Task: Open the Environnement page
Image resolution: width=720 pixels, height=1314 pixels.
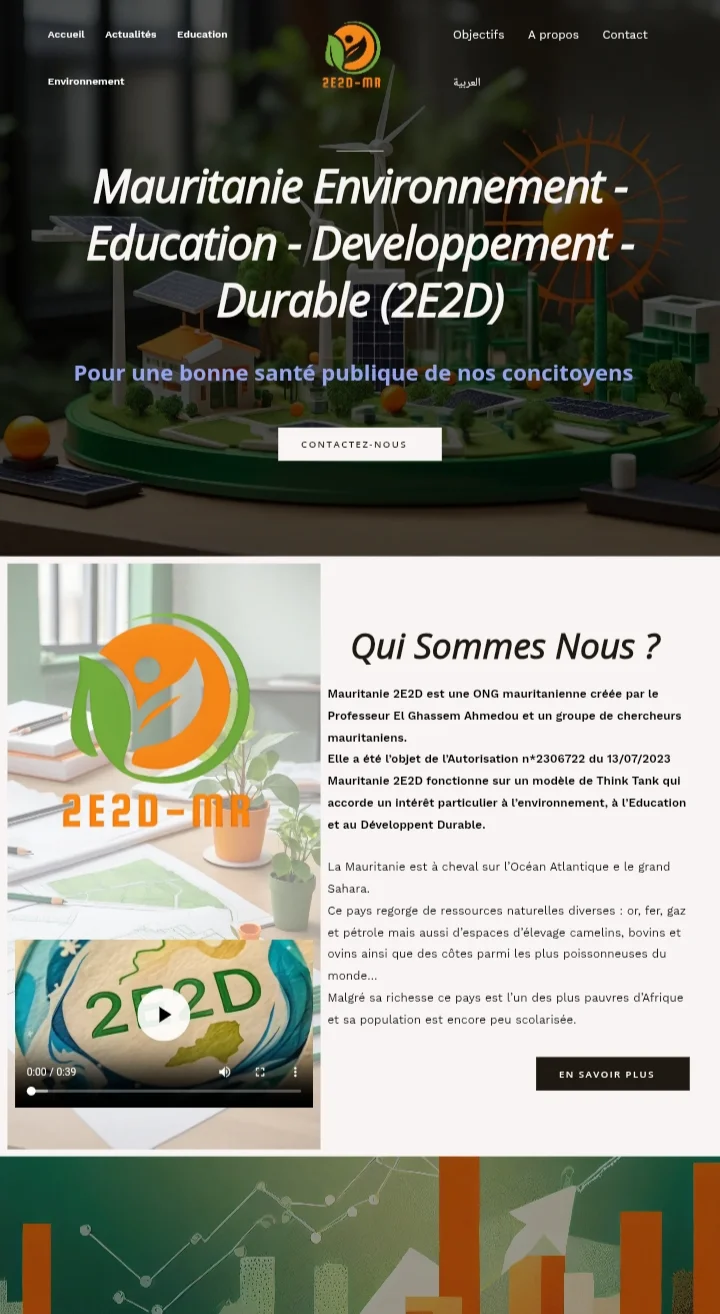Action: pyautogui.click(x=86, y=81)
